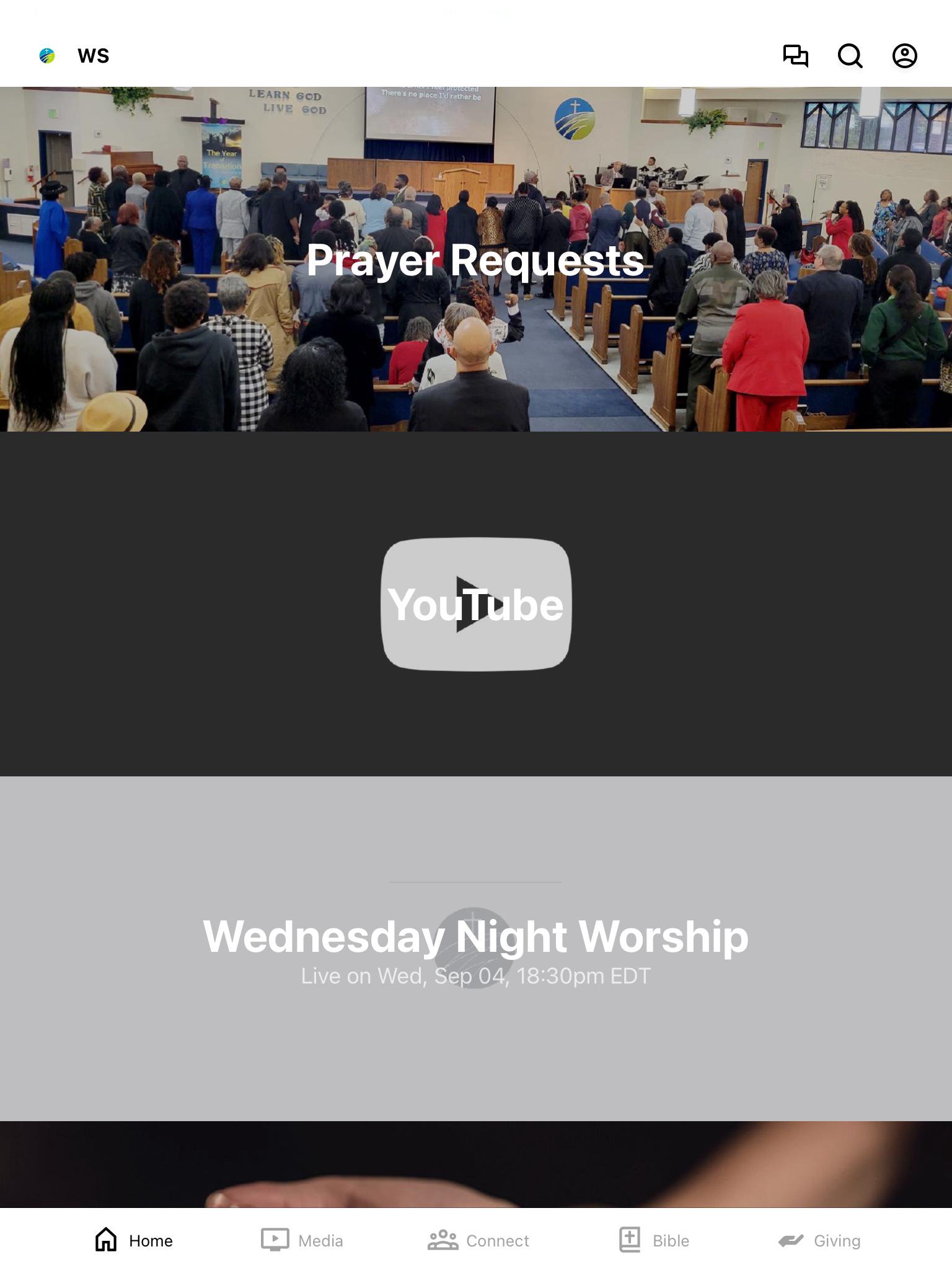Switch to the Giving tab

coord(819,1240)
